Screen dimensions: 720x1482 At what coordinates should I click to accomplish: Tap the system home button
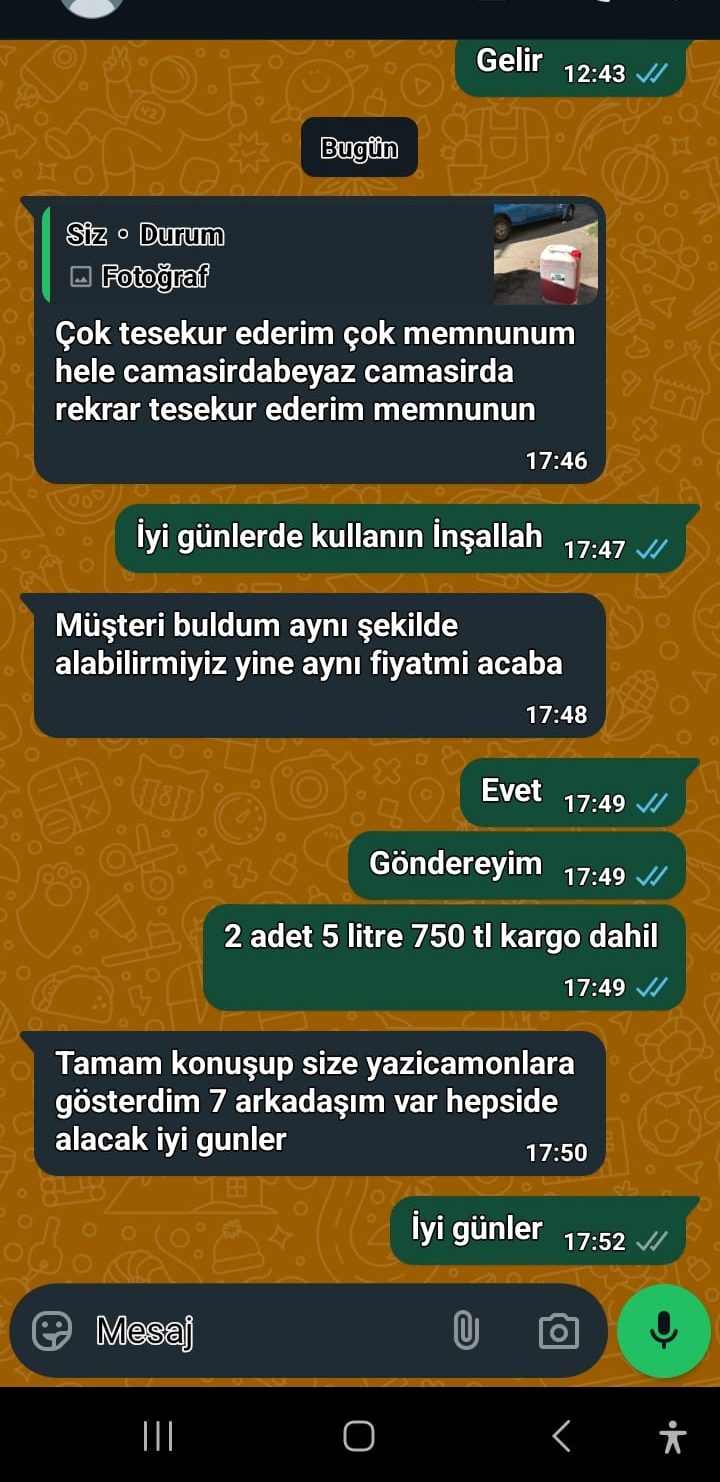coord(359,1436)
